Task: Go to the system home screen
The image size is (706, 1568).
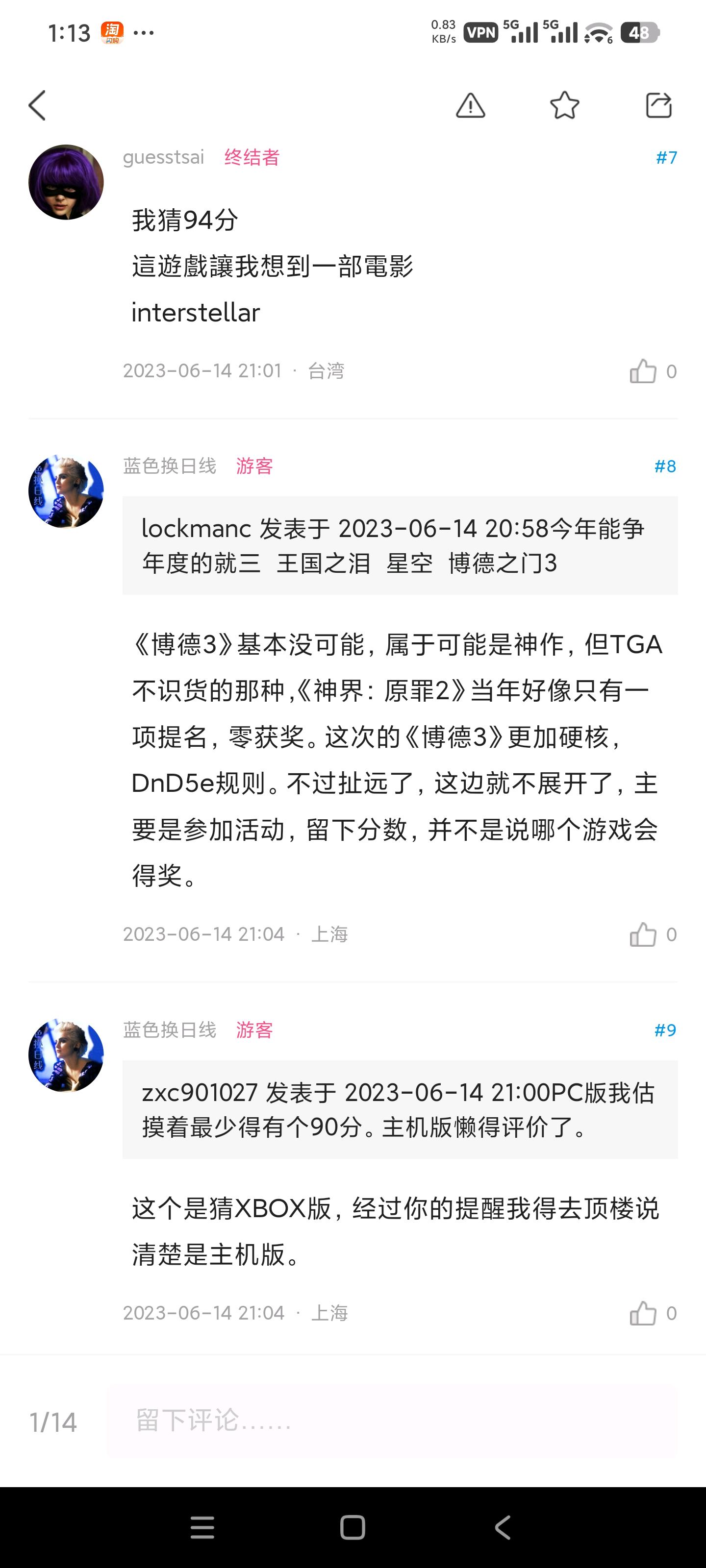Action: coord(353,1527)
